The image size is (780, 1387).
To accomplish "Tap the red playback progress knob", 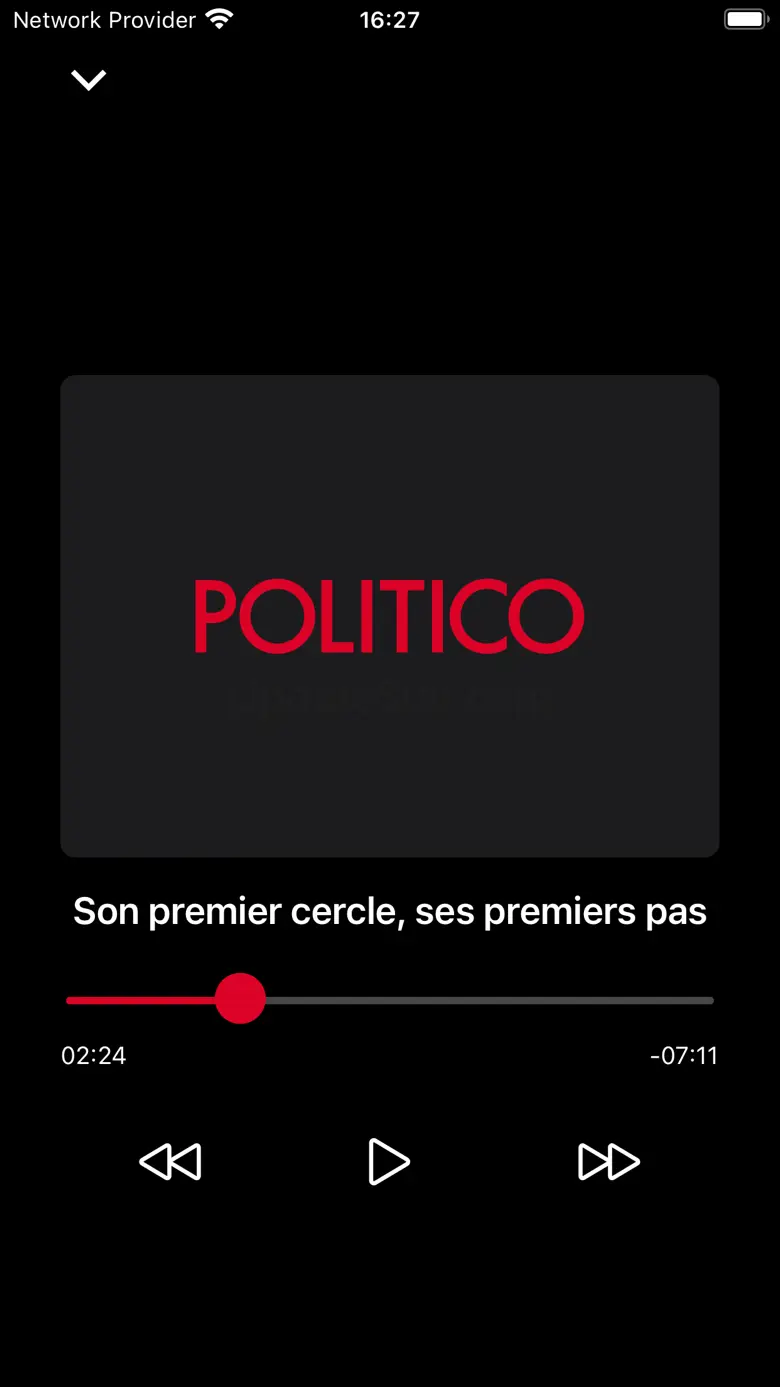I will click(x=240, y=999).
